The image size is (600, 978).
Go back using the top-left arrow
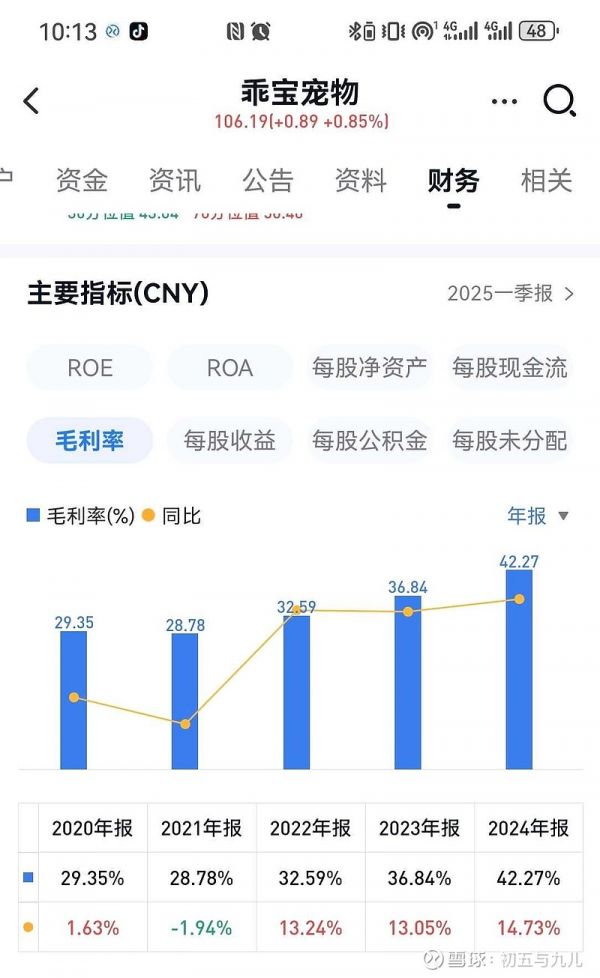[x=31, y=101]
